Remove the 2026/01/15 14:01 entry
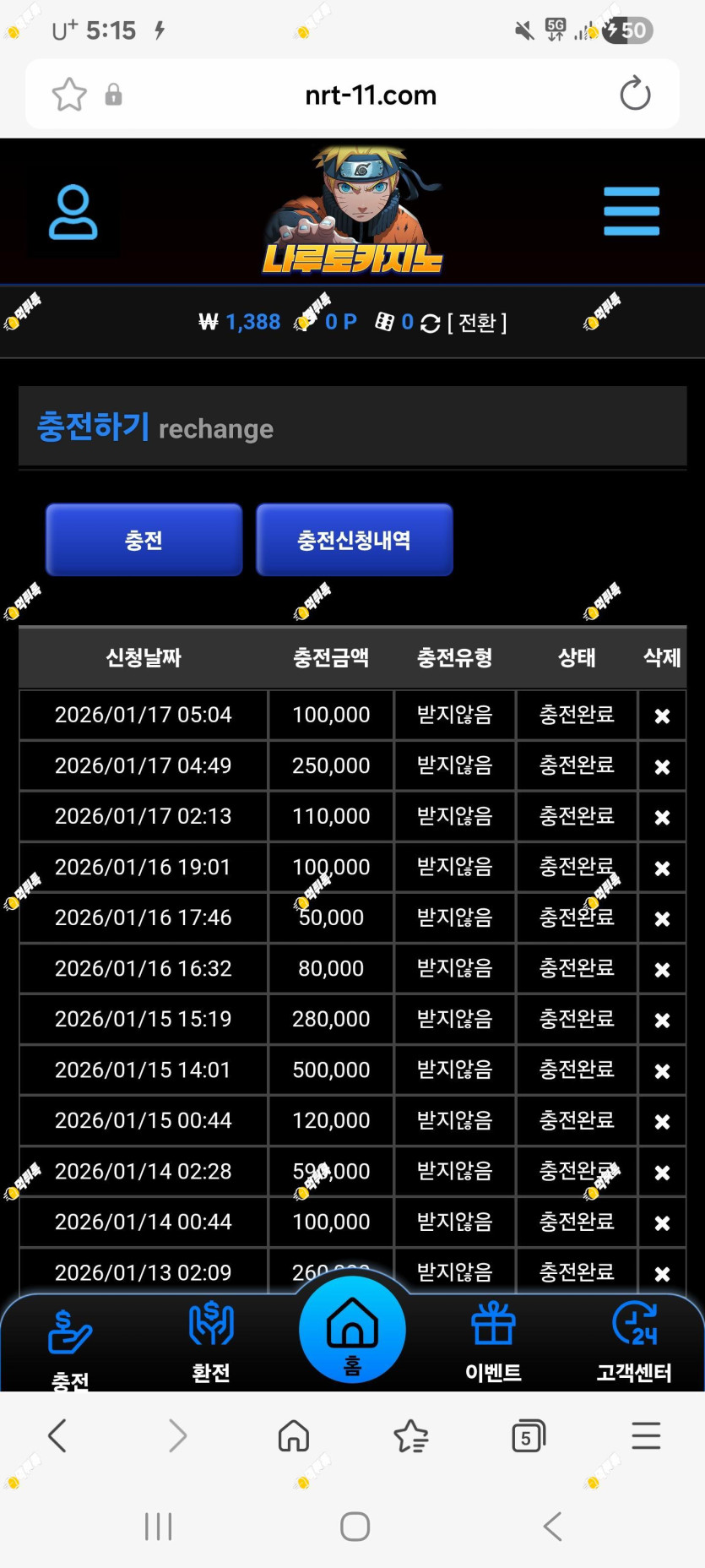705x1568 pixels. pyautogui.click(x=662, y=1070)
